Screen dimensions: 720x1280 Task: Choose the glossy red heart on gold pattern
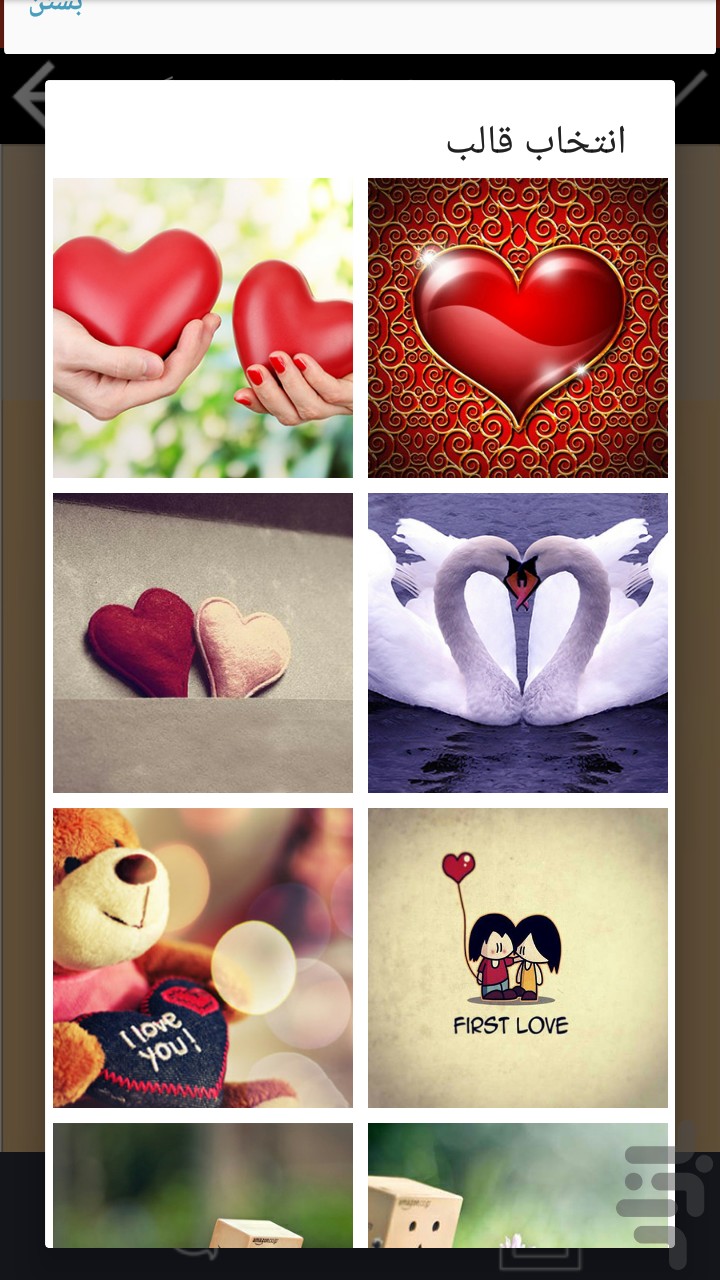(518, 328)
